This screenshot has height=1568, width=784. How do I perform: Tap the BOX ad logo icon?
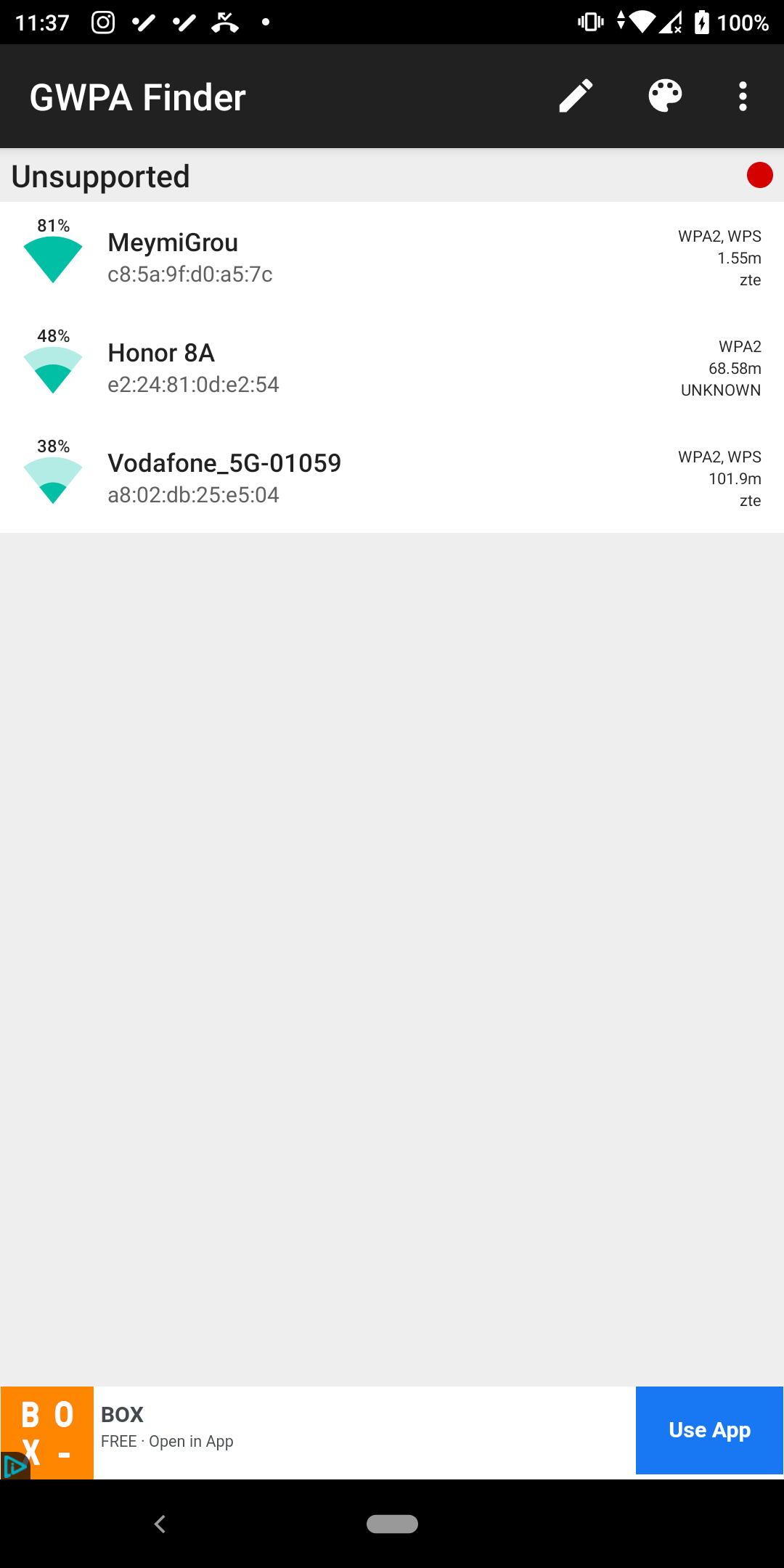pos(46,1430)
